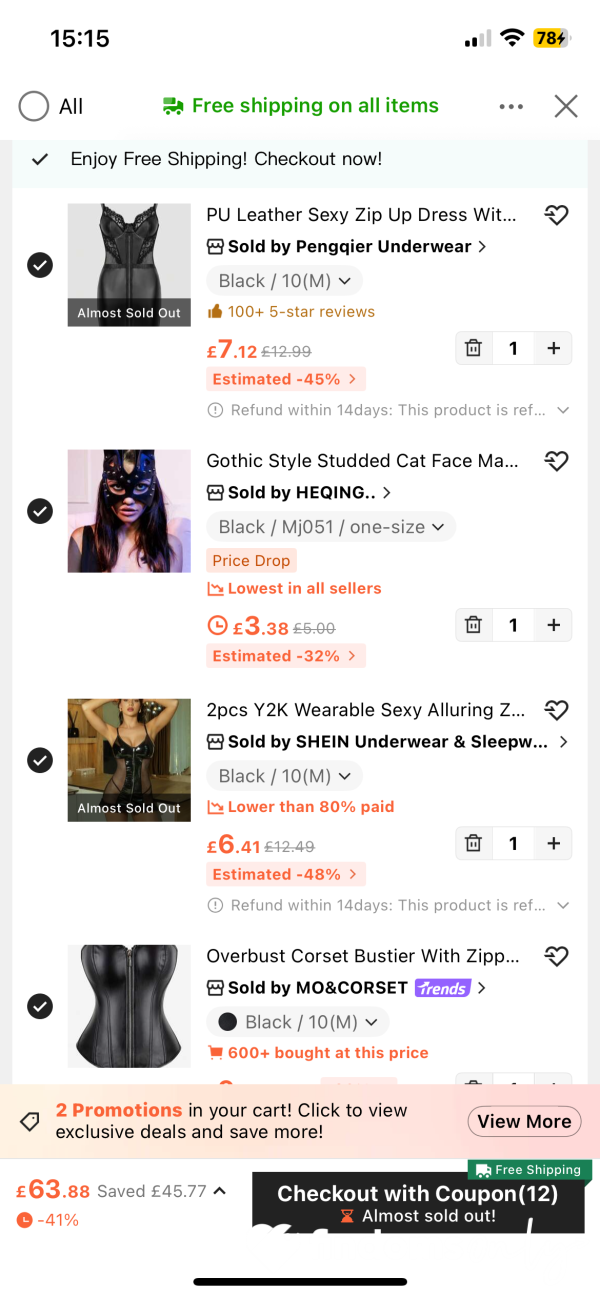Select the All items checkbox
600x1298 pixels.
(34, 106)
